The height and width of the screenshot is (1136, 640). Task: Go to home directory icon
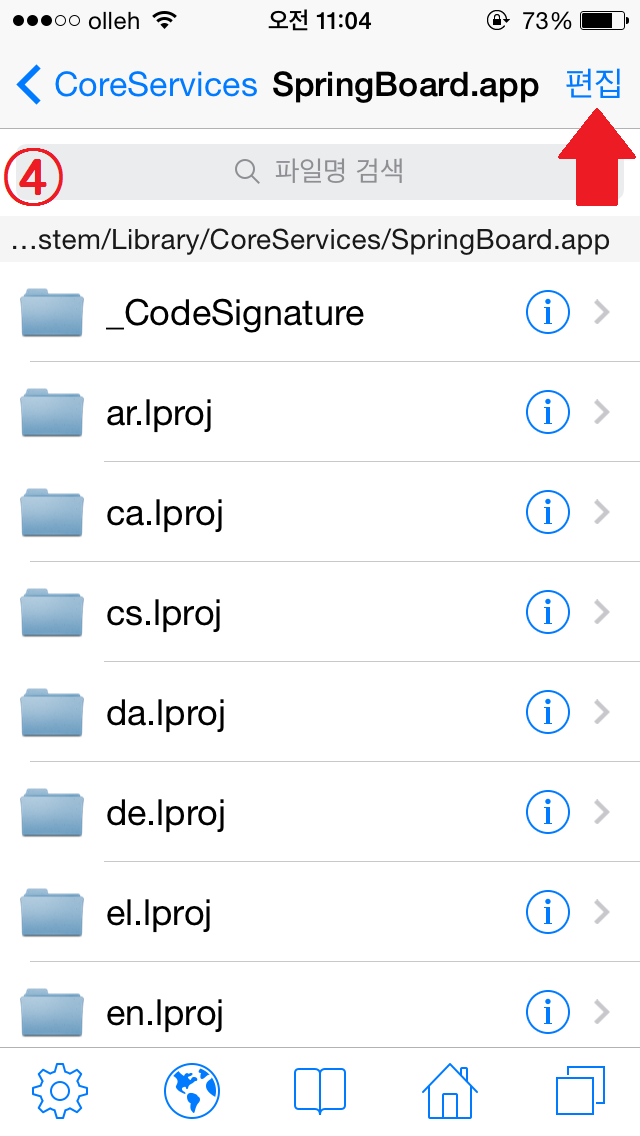click(449, 1090)
